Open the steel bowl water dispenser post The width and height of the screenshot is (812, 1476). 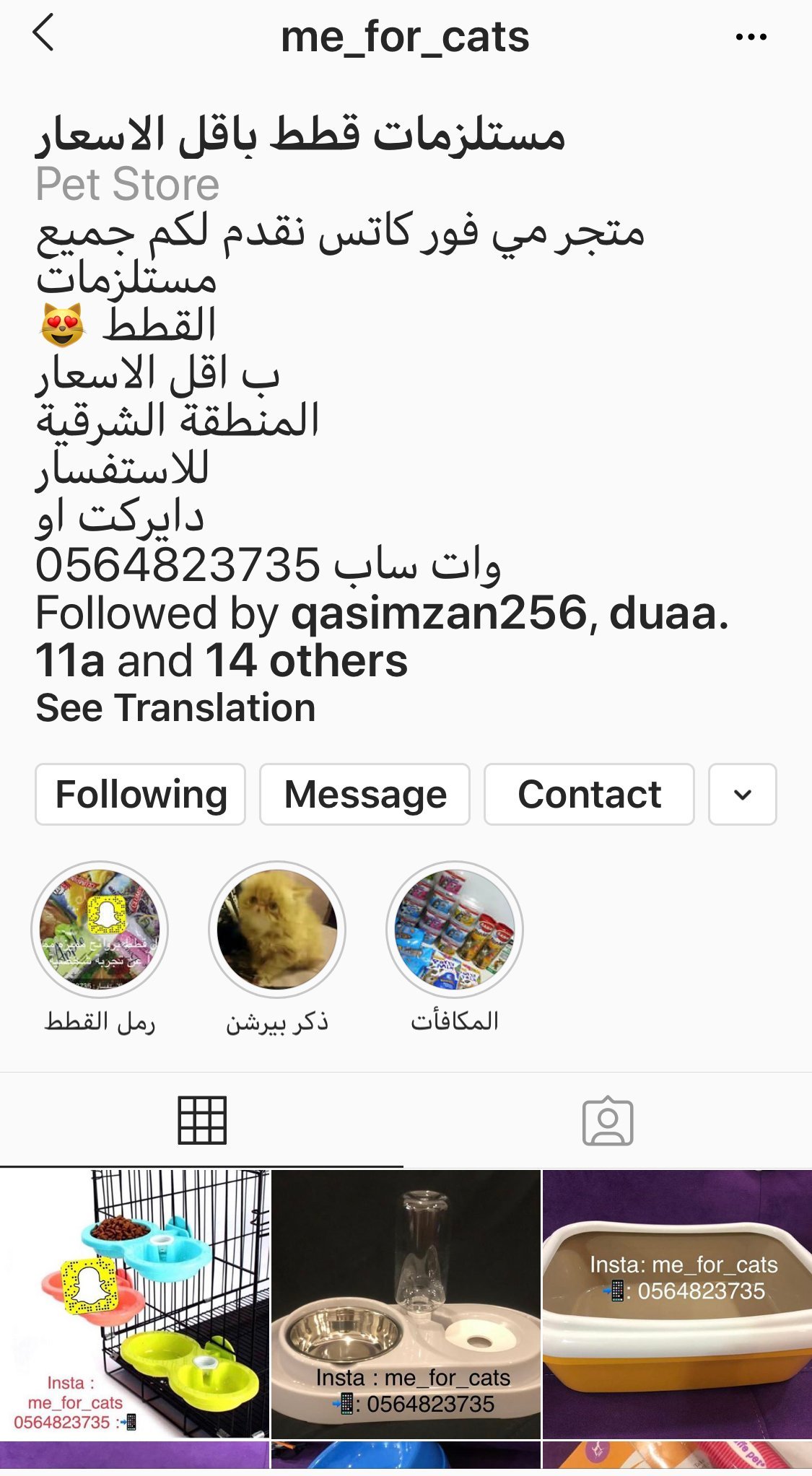406,1303
